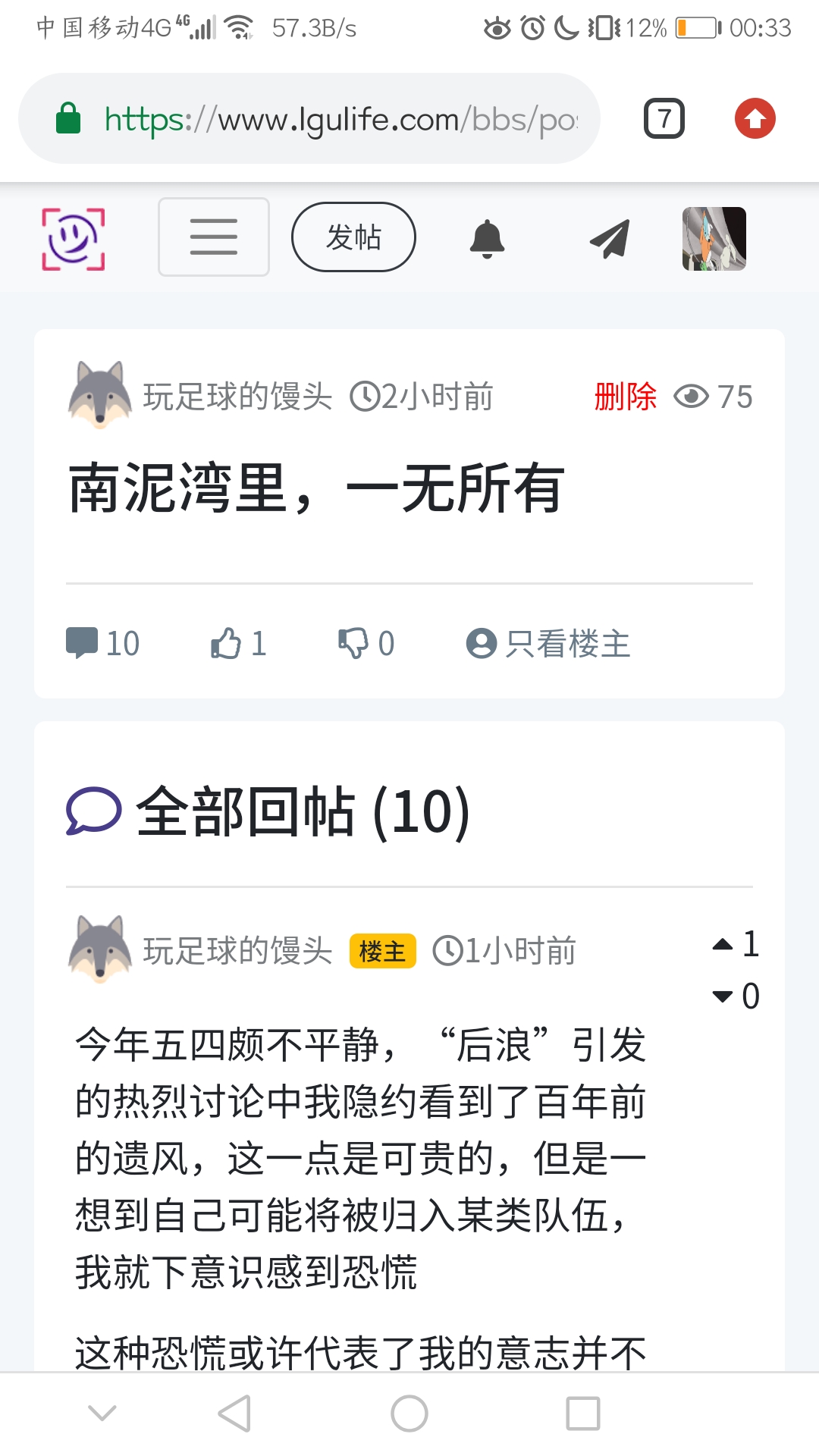Upvote the first reply

click(x=723, y=945)
